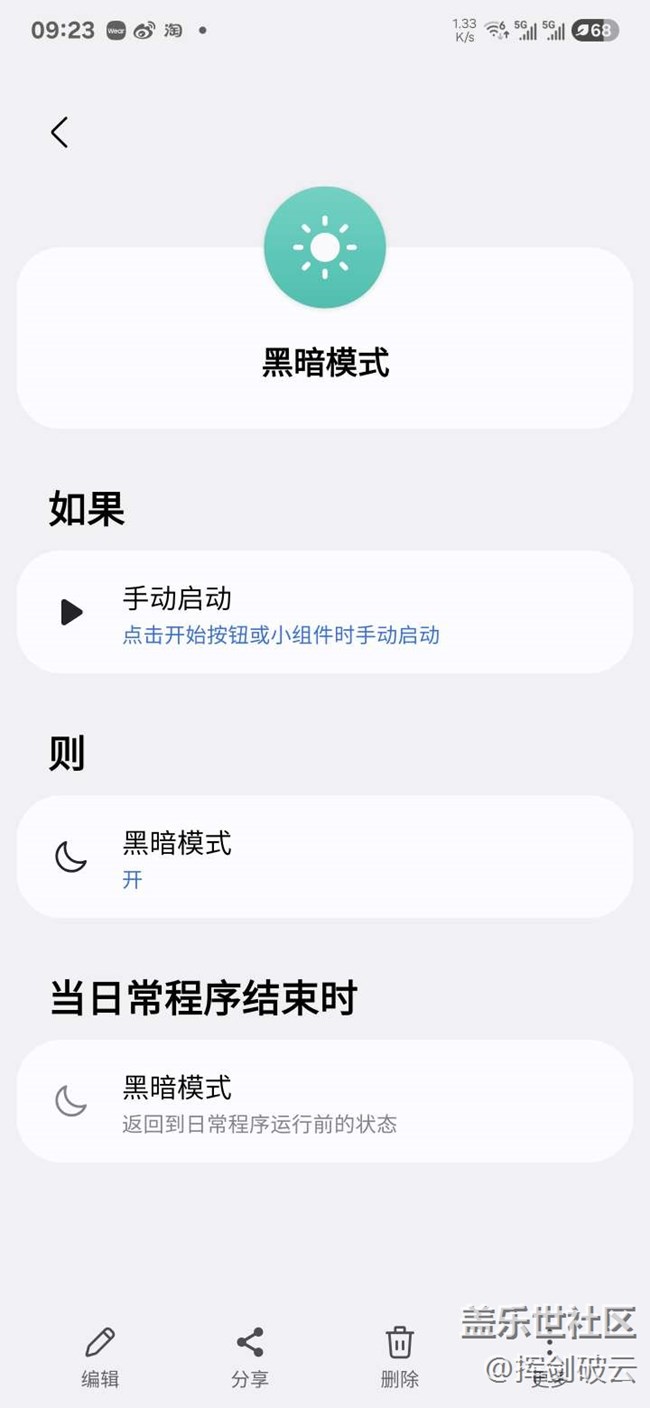
Task: Open the 更多 three-dot menu
Action: [x=549, y=1357]
